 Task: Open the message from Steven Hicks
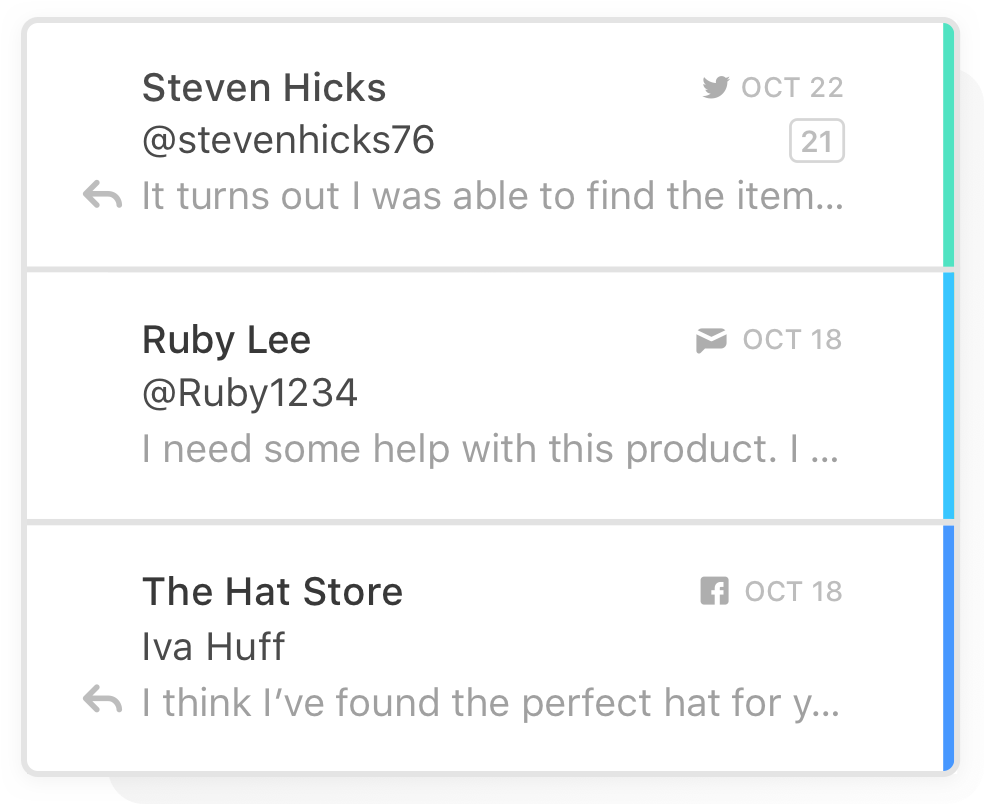(490, 143)
